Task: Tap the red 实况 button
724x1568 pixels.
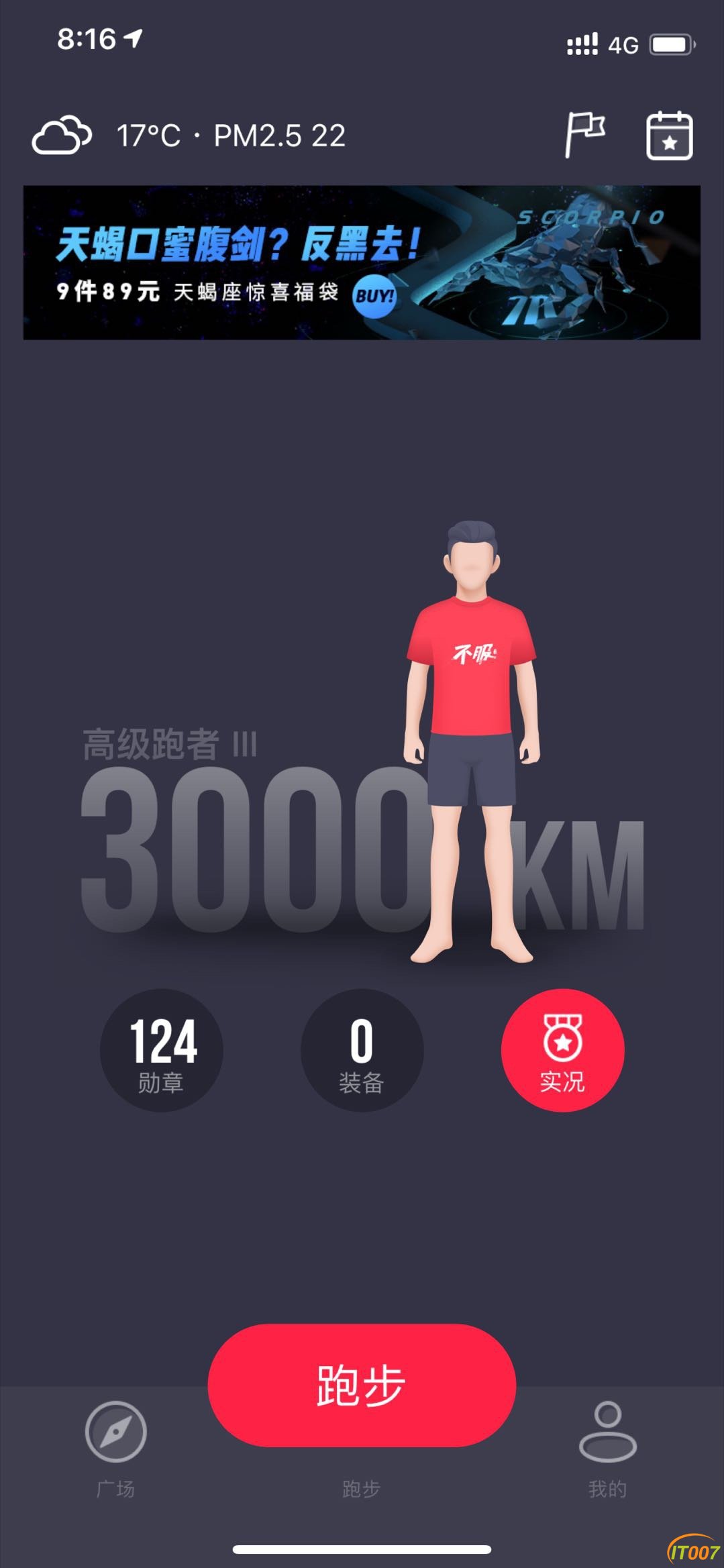Action: point(562,1050)
